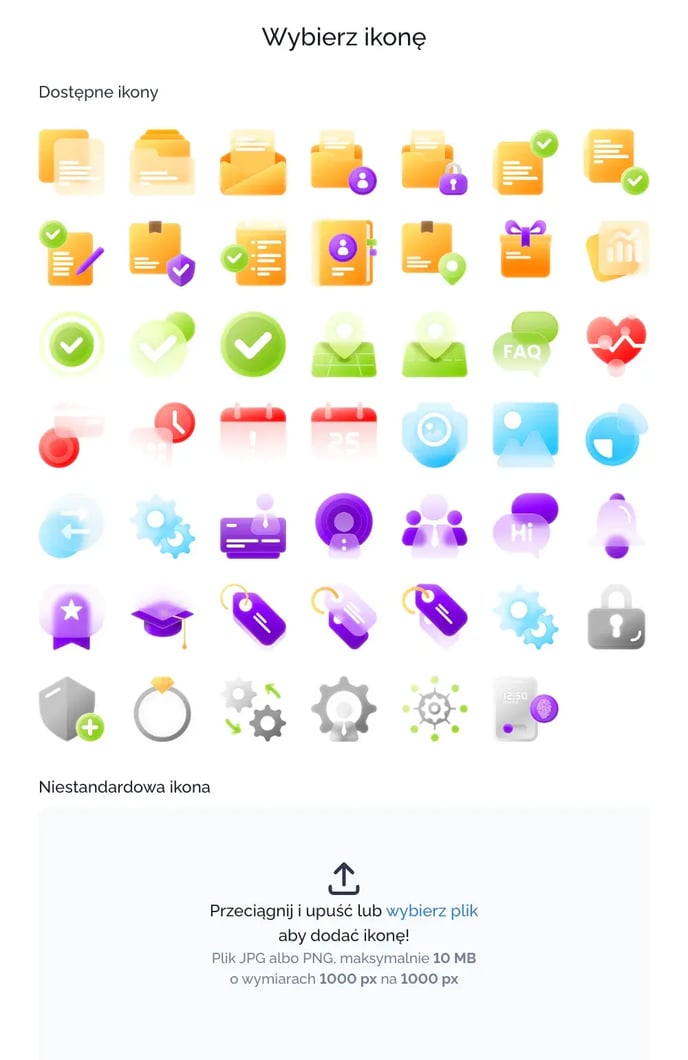Choose the phone with fingerprint icon
Screen dimensions: 688x1060
525,708
